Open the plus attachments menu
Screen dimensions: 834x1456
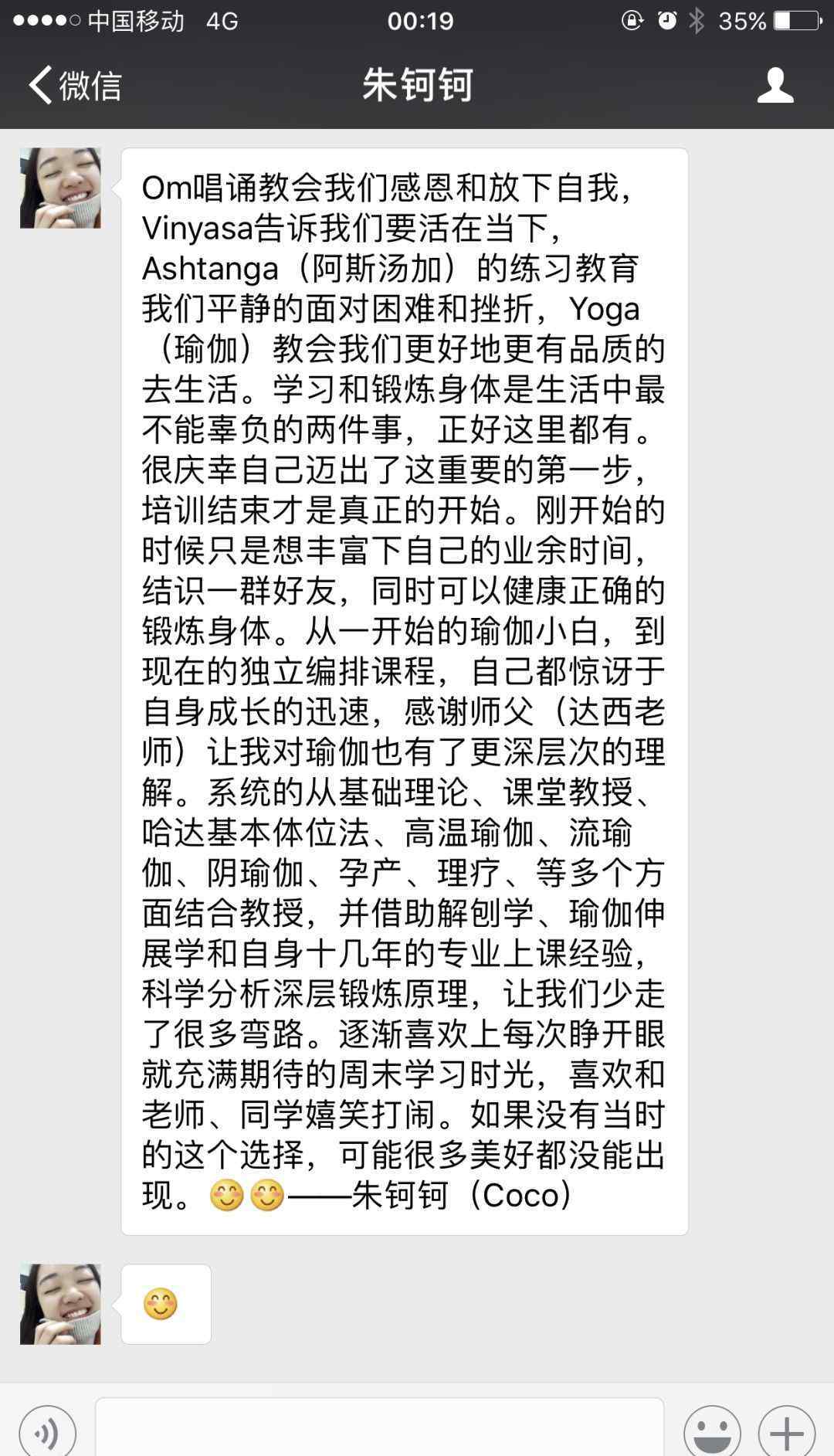point(787,1432)
